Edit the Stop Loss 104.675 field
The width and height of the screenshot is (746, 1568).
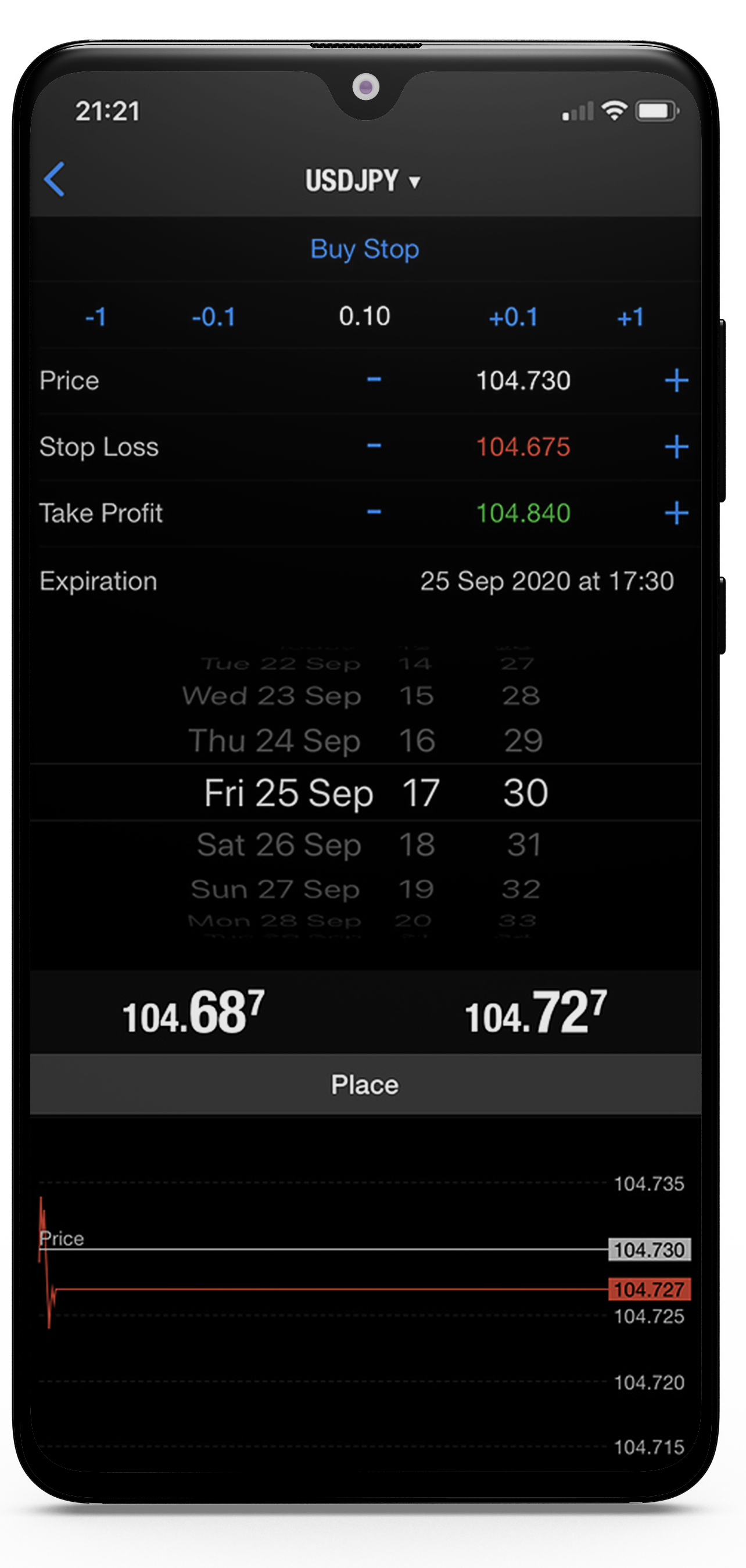(x=522, y=447)
